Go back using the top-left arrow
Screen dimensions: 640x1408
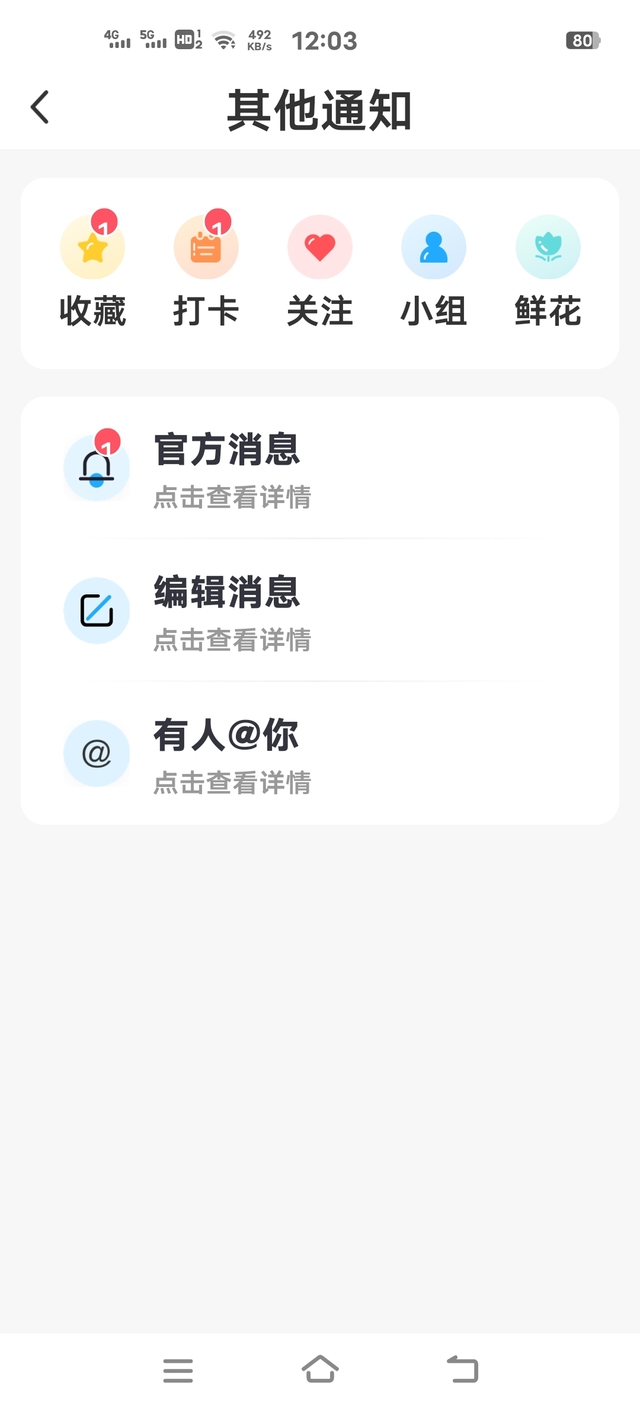pos(40,107)
